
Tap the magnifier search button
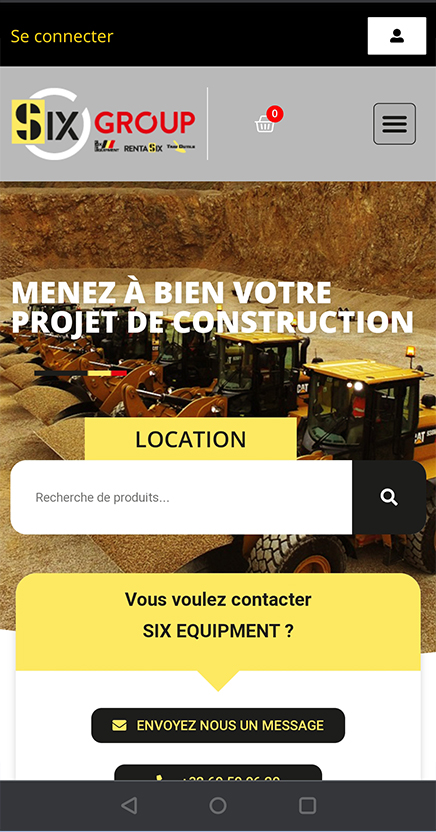[x=389, y=497]
